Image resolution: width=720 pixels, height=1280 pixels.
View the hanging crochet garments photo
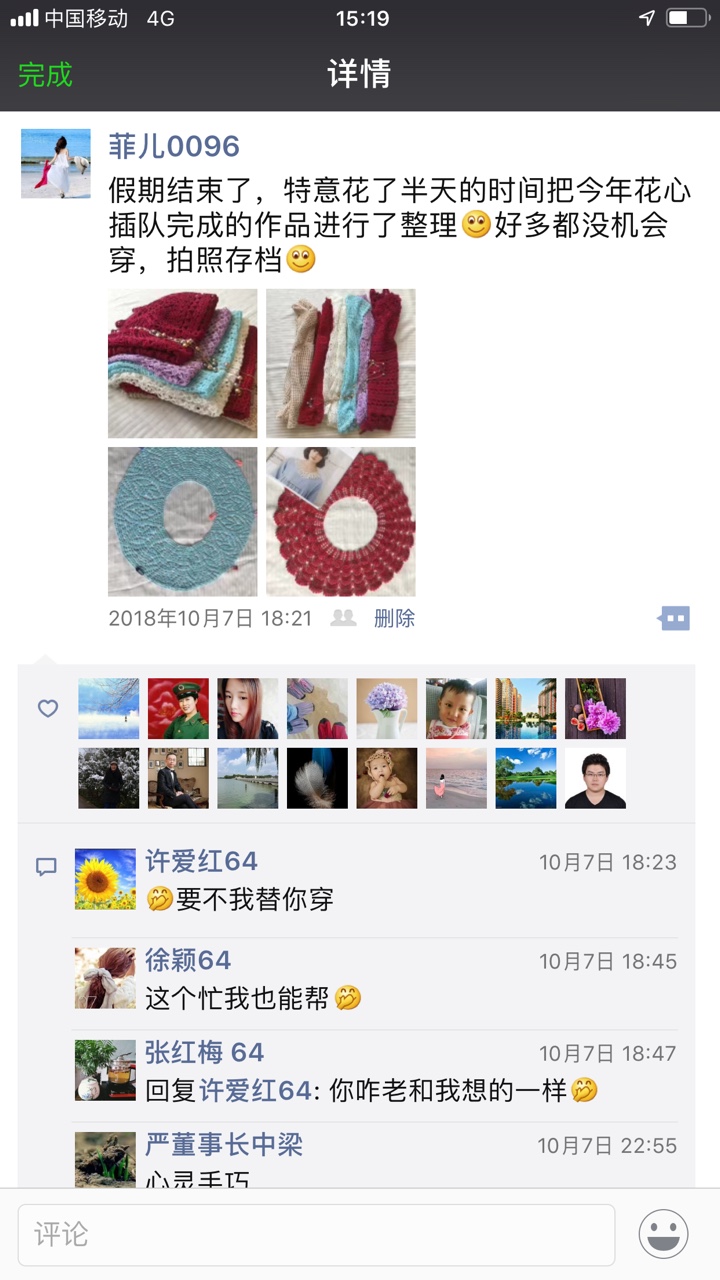(340, 363)
